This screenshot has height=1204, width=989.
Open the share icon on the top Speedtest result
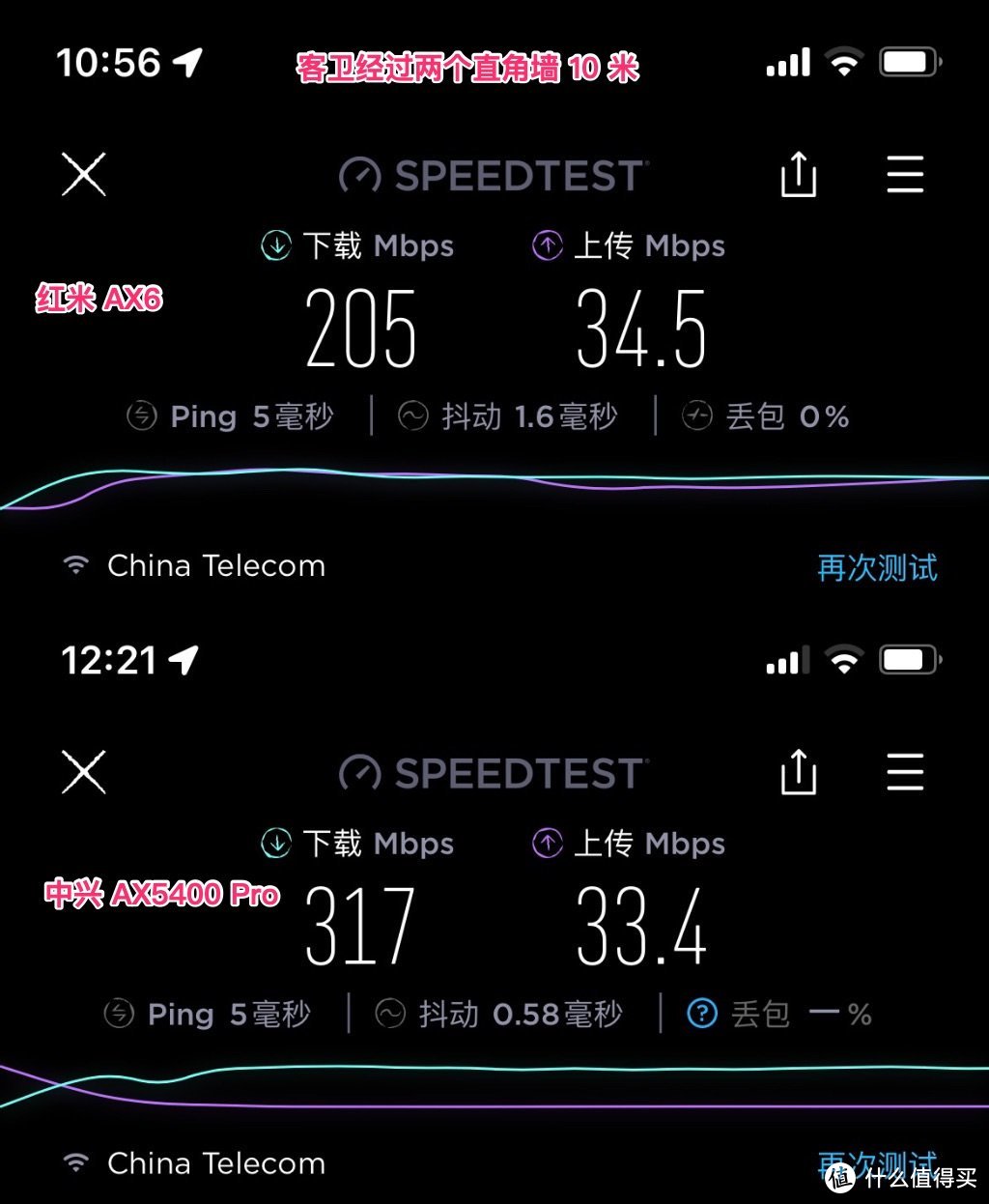coord(798,175)
